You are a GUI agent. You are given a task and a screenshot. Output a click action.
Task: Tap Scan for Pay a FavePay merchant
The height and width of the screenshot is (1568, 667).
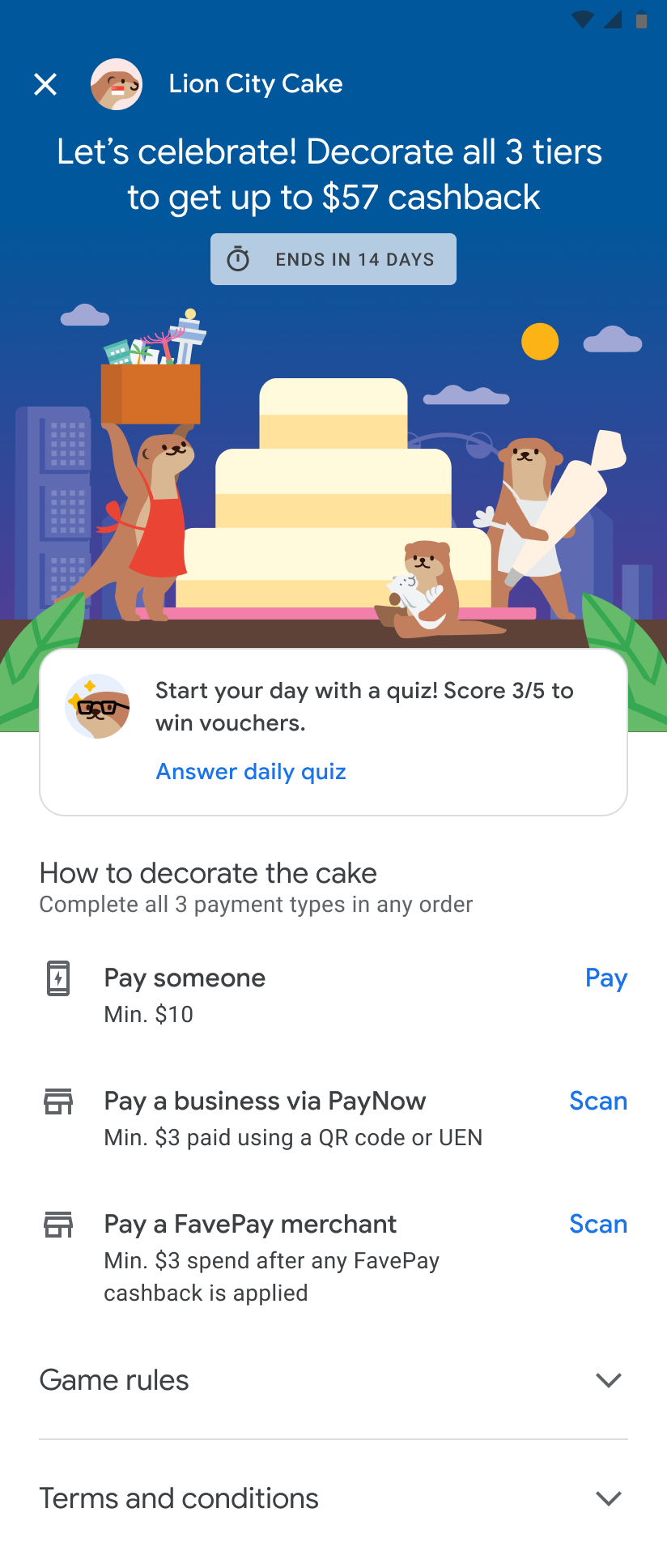point(597,1224)
